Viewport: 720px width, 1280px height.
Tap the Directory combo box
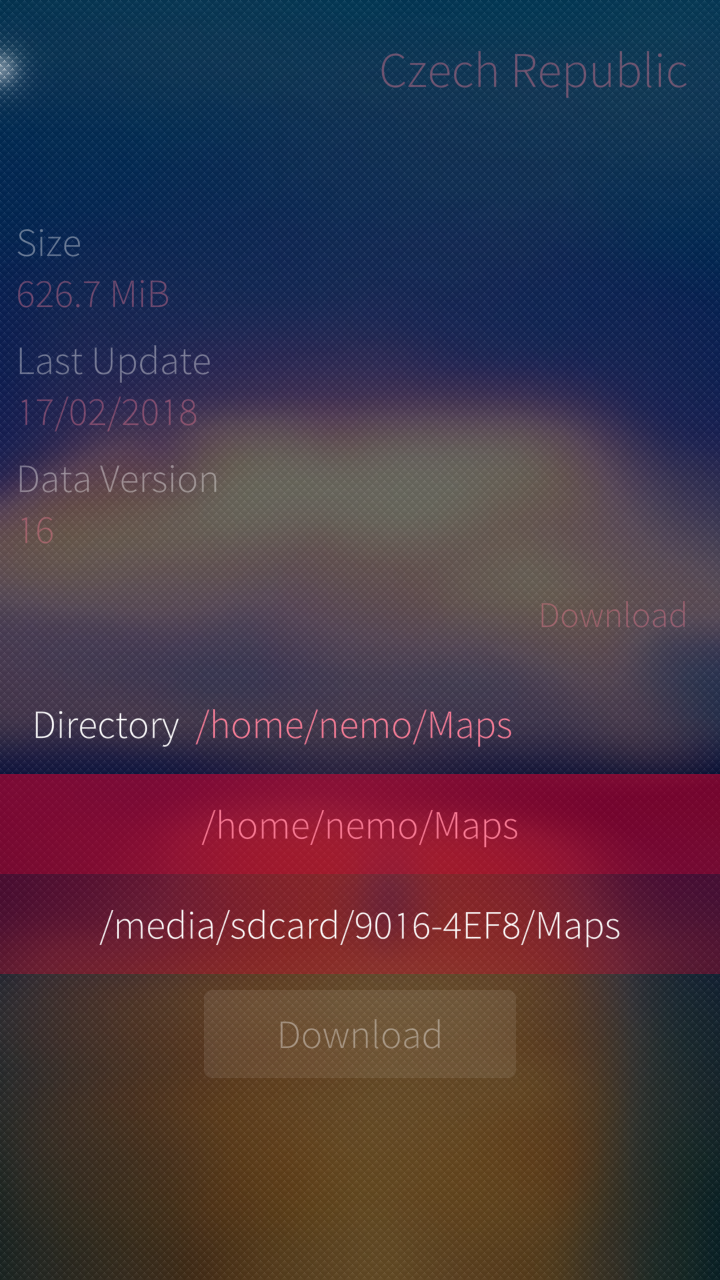point(360,725)
